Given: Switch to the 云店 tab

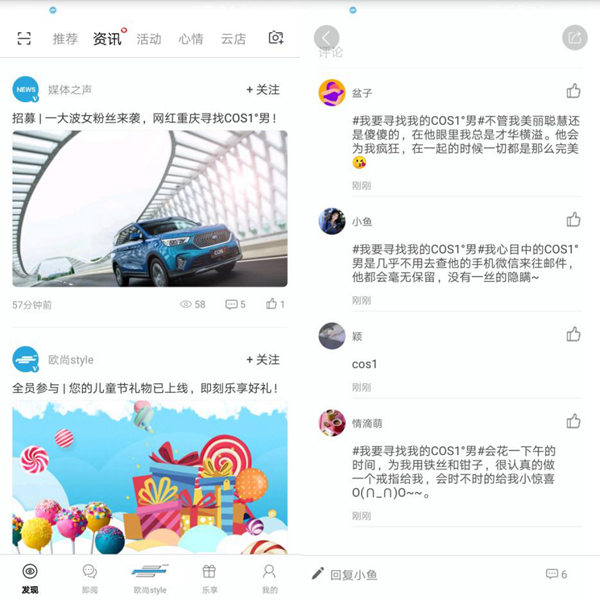Looking at the screenshot, I should point(233,39).
